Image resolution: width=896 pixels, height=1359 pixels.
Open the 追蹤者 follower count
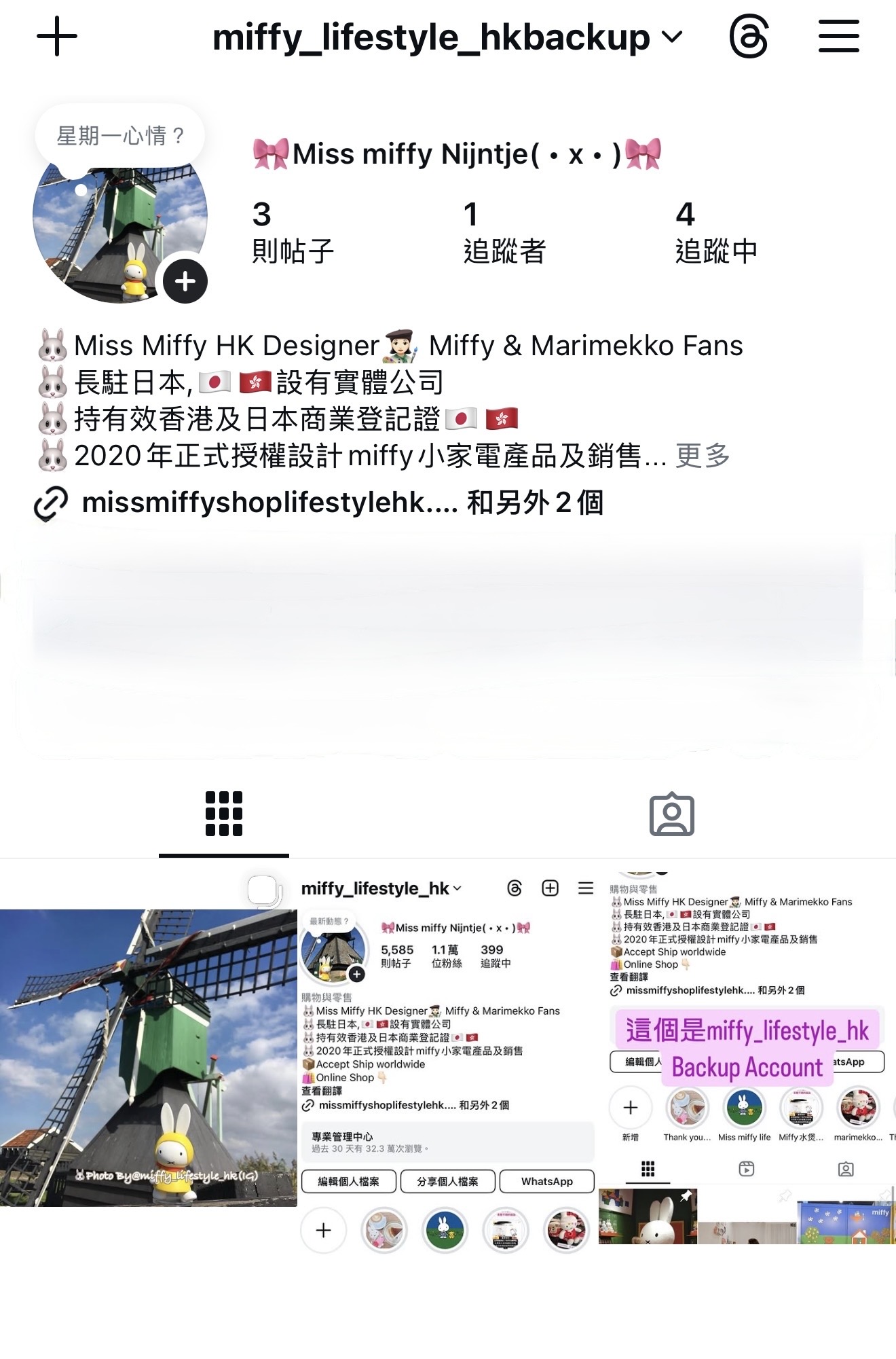pyautogui.click(x=502, y=231)
